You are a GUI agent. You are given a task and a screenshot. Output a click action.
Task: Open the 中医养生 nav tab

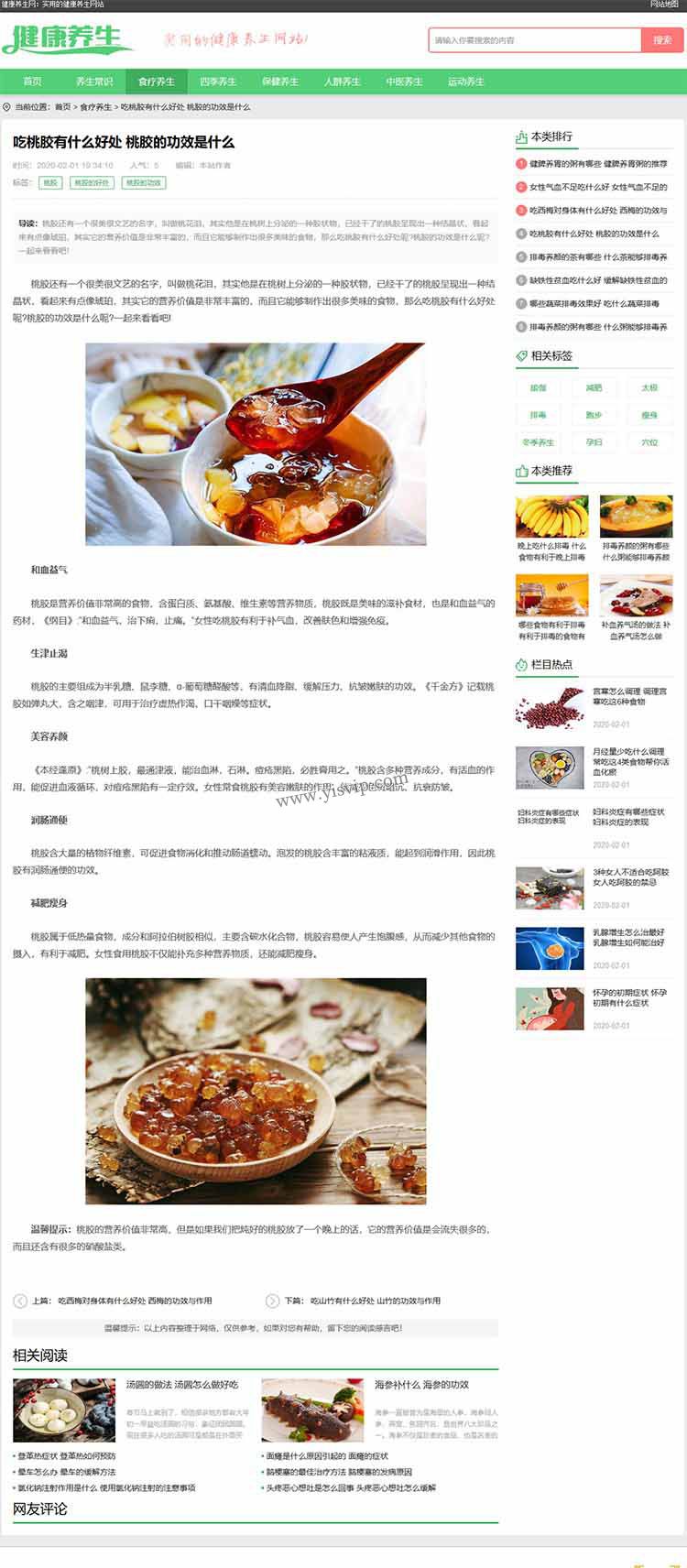click(404, 82)
